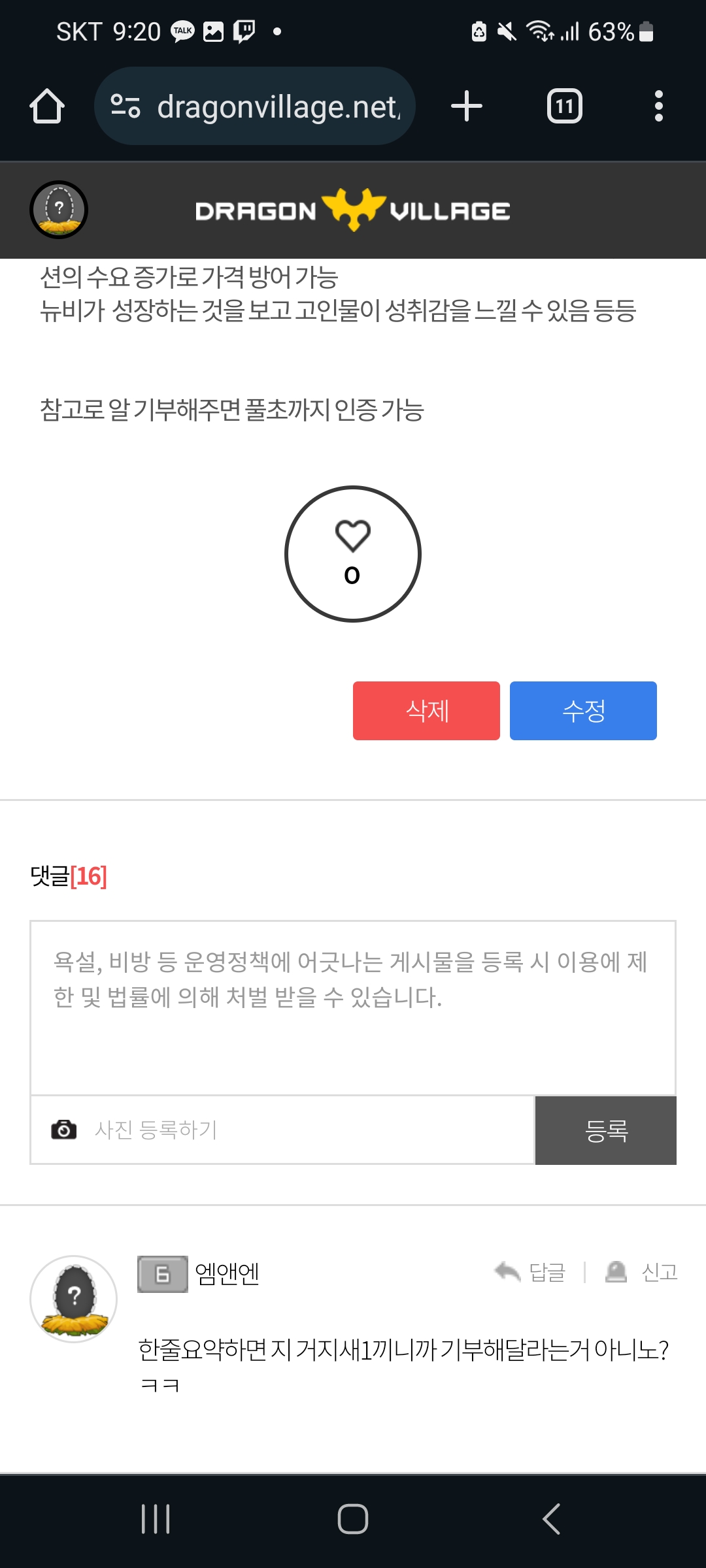Image resolution: width=706 pixels, height=1568 pixels.
Task: Open the profile egg avatar in header
Action: (59, 210)
